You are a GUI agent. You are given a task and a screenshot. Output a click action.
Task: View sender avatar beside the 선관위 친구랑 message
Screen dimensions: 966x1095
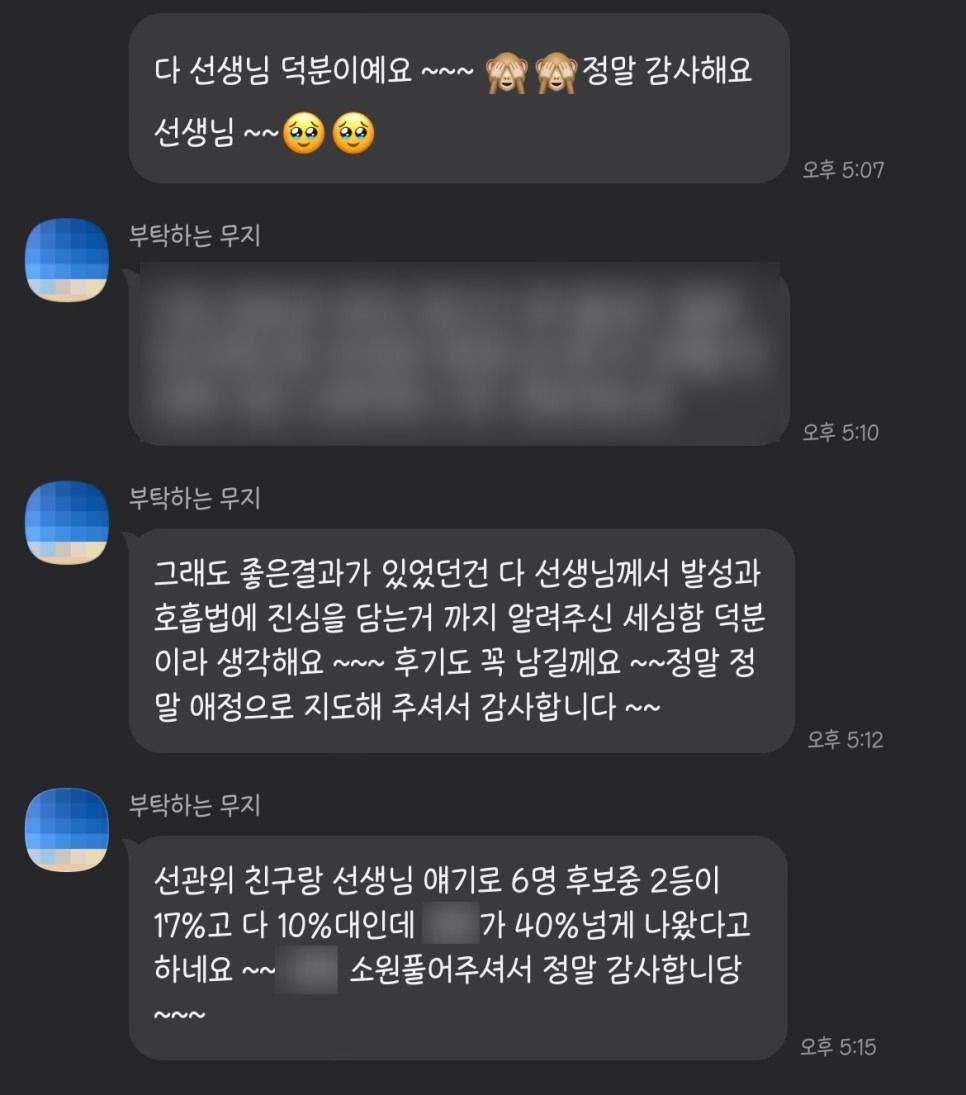pyautogui.click(x=67, y=829)
